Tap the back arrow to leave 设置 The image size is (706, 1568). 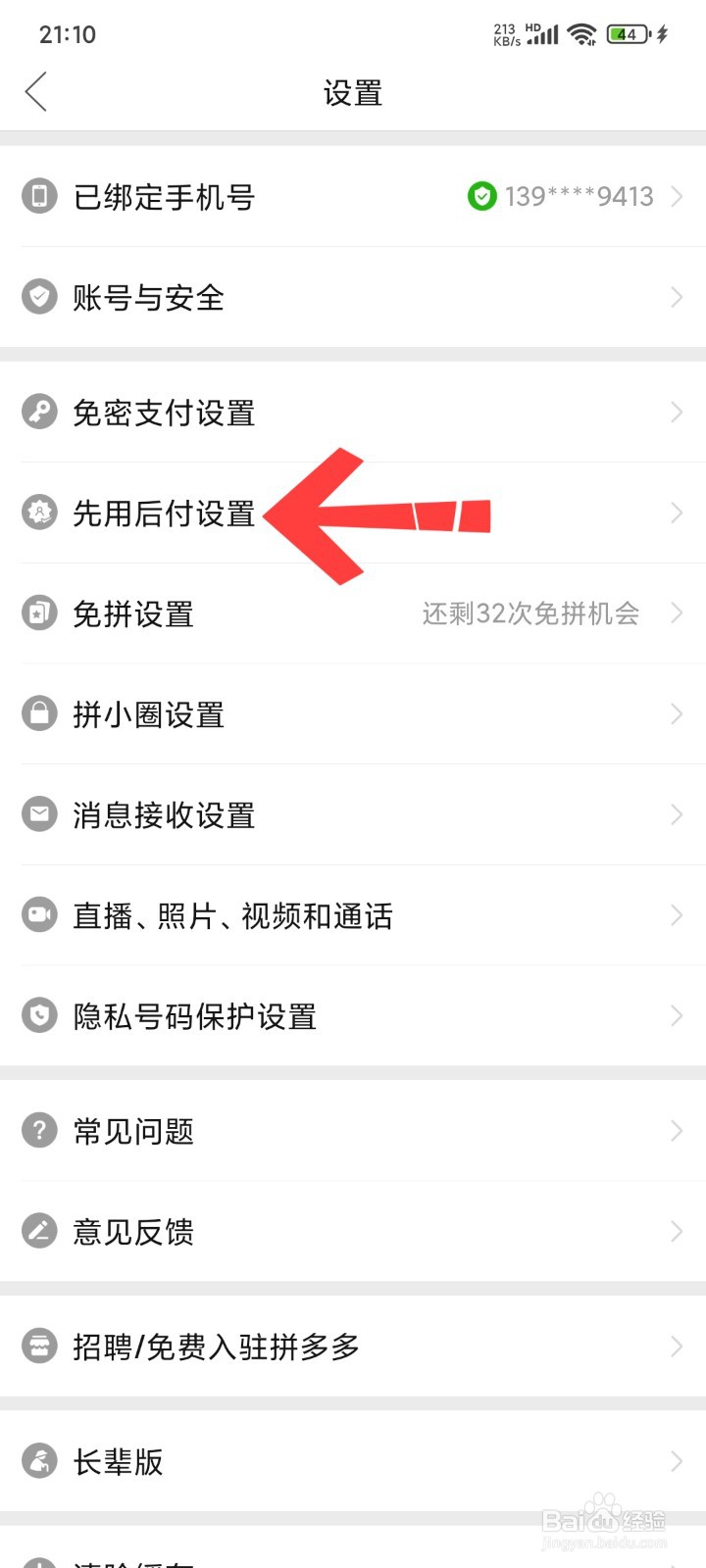36,91
